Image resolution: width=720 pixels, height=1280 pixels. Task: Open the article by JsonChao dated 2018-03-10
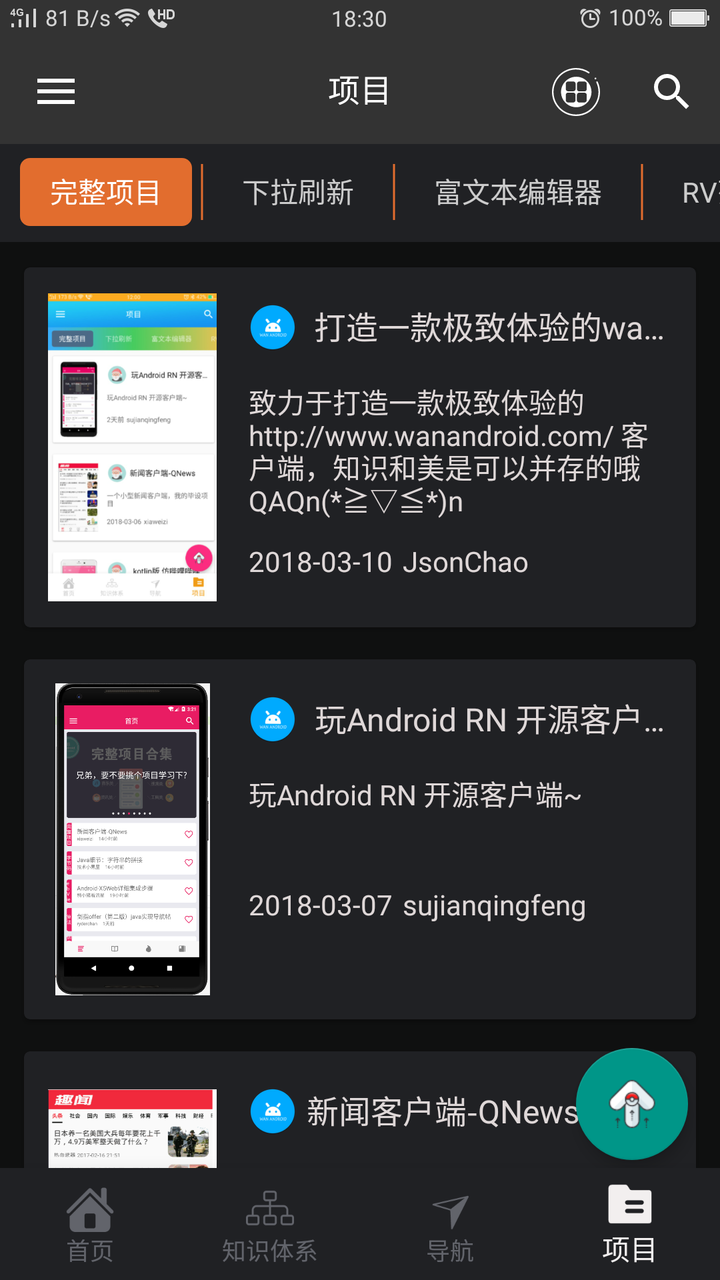click(430, 327)
